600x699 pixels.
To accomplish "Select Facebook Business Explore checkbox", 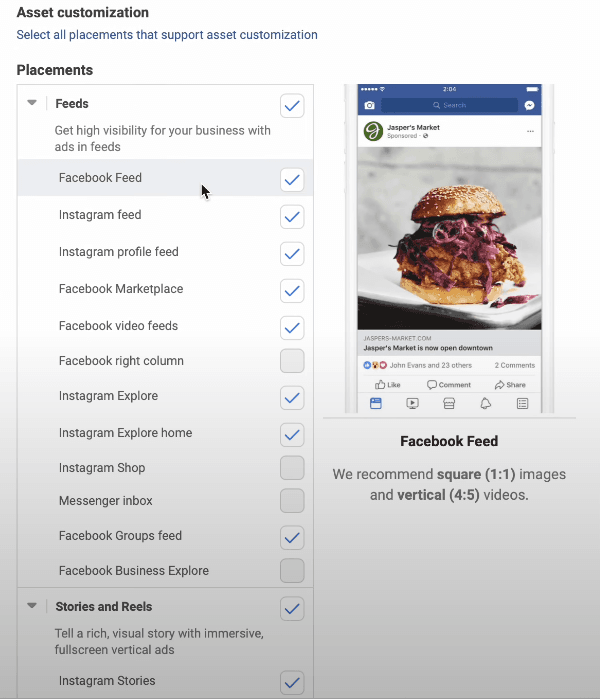I will click(292, 571).
